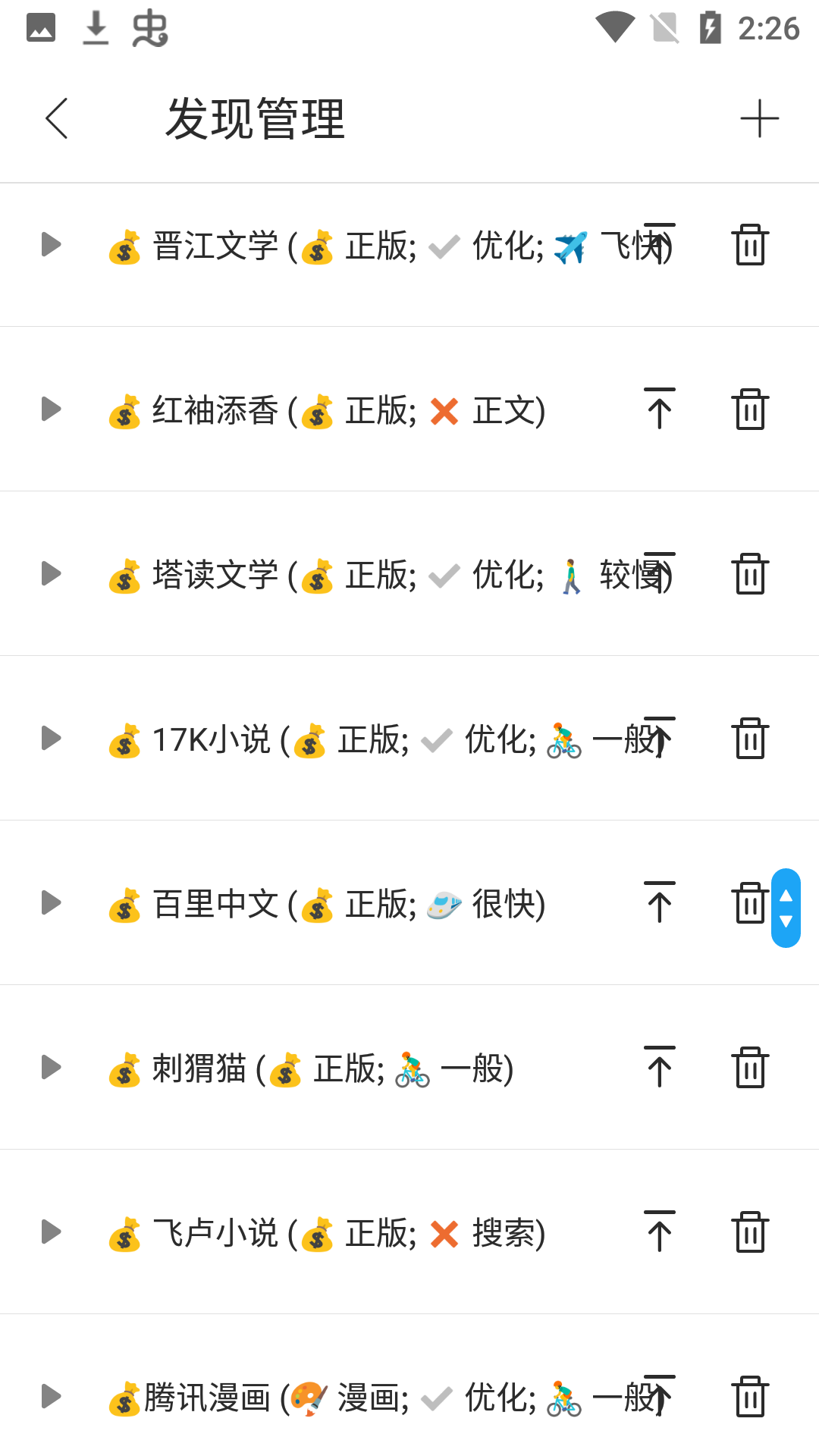Move 飞卢小说 to the top
This screenshot has height=1456, width=819.
[x=659, y=1232]
